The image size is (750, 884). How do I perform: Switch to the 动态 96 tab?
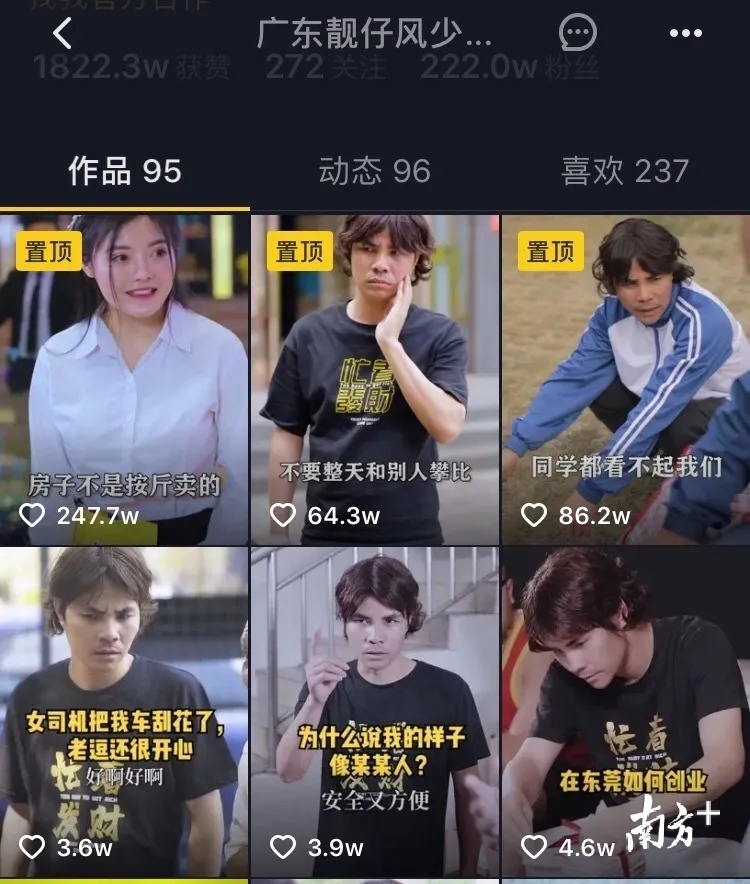pyautogui.click(x=374, y=171)
